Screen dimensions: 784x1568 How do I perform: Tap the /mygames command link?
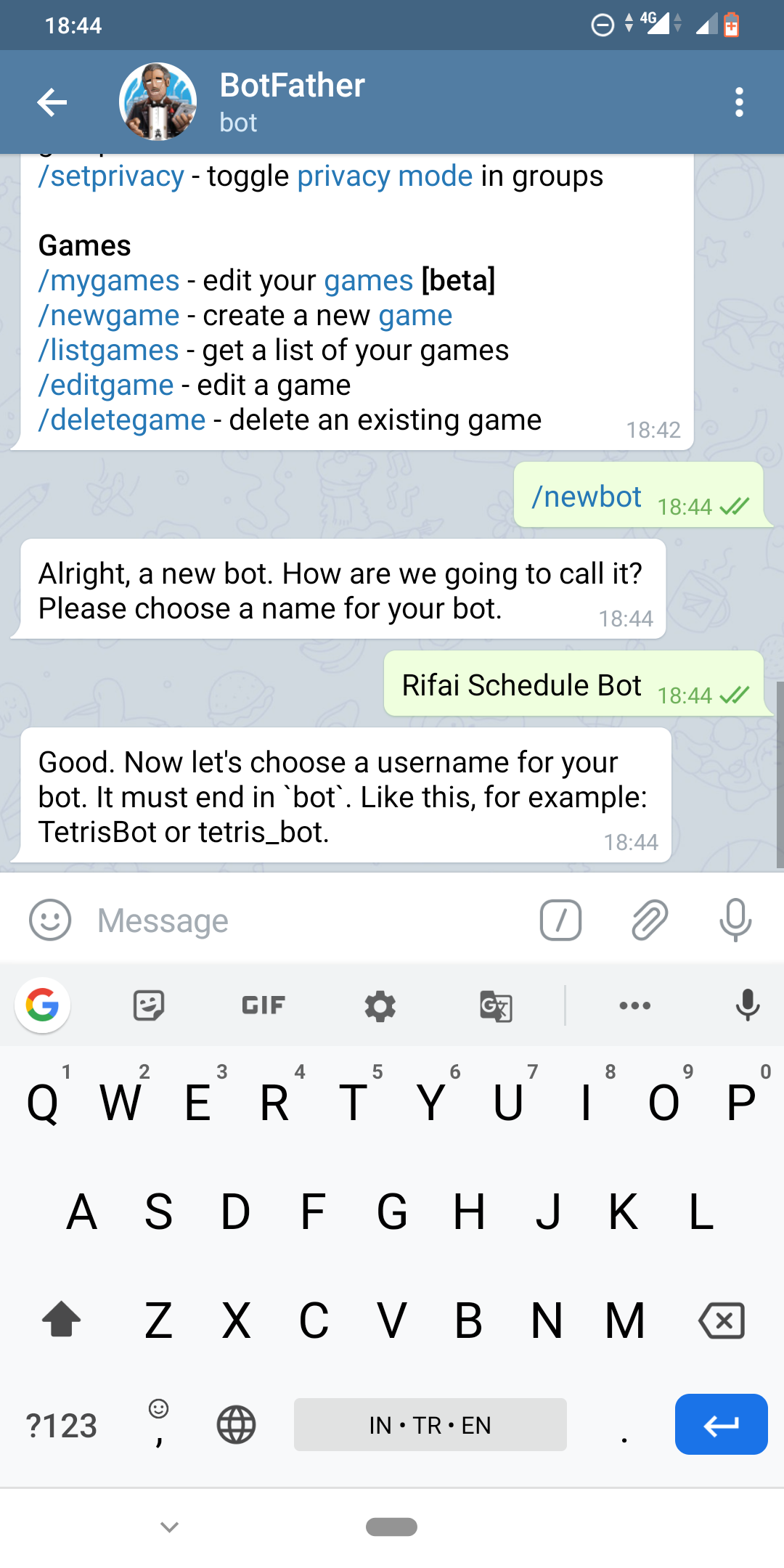(x=109, y=281)
